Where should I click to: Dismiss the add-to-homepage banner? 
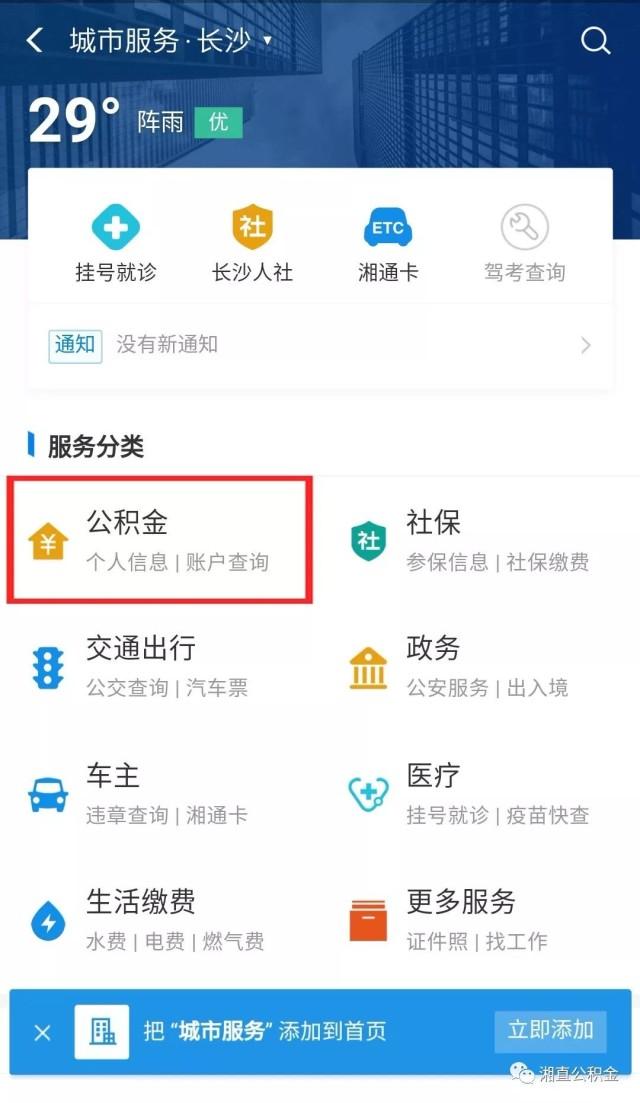pyautogui.click(x=42, y=1033)
